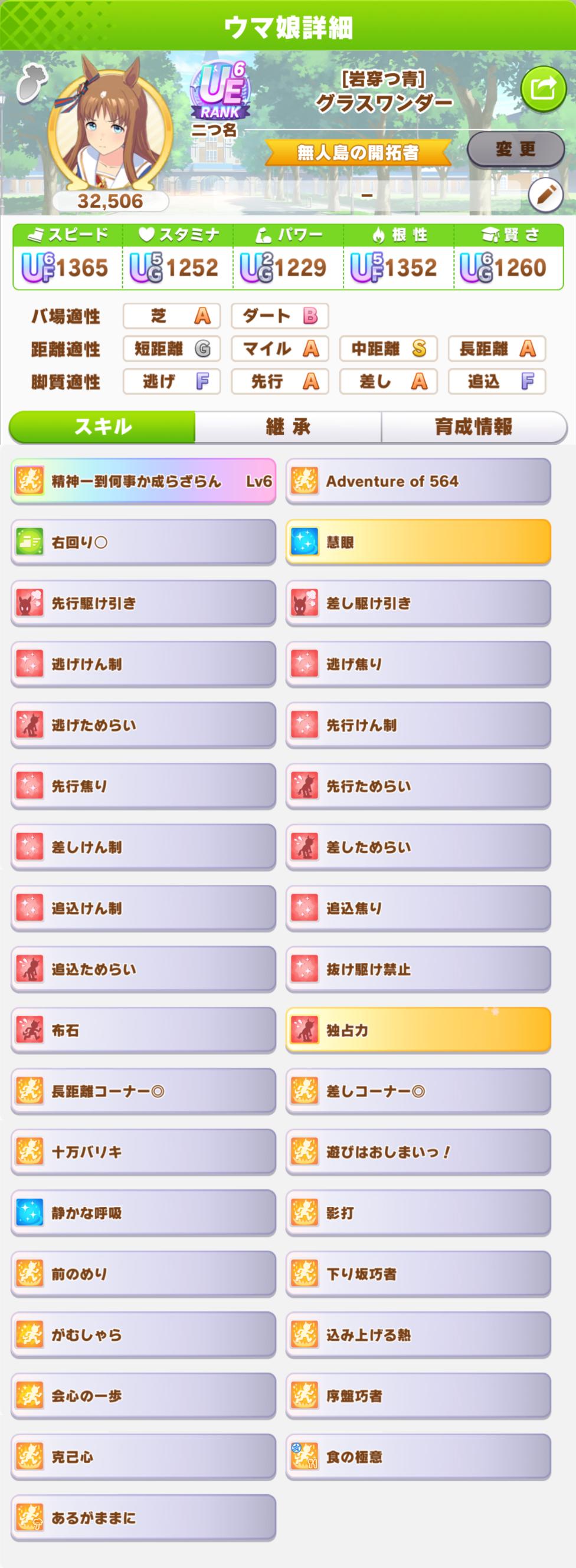Select the スキル tab
Viewport: 576px width, 1568px height.
pos(102,427)
